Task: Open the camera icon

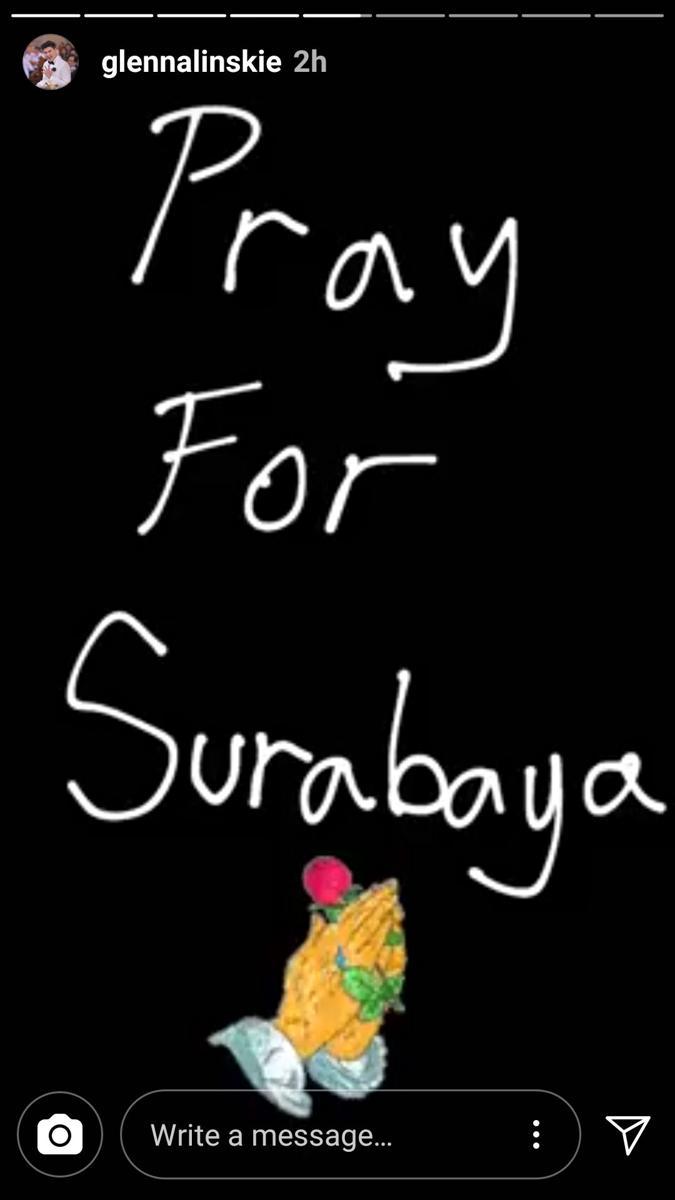Action: tap(60, 1134)
